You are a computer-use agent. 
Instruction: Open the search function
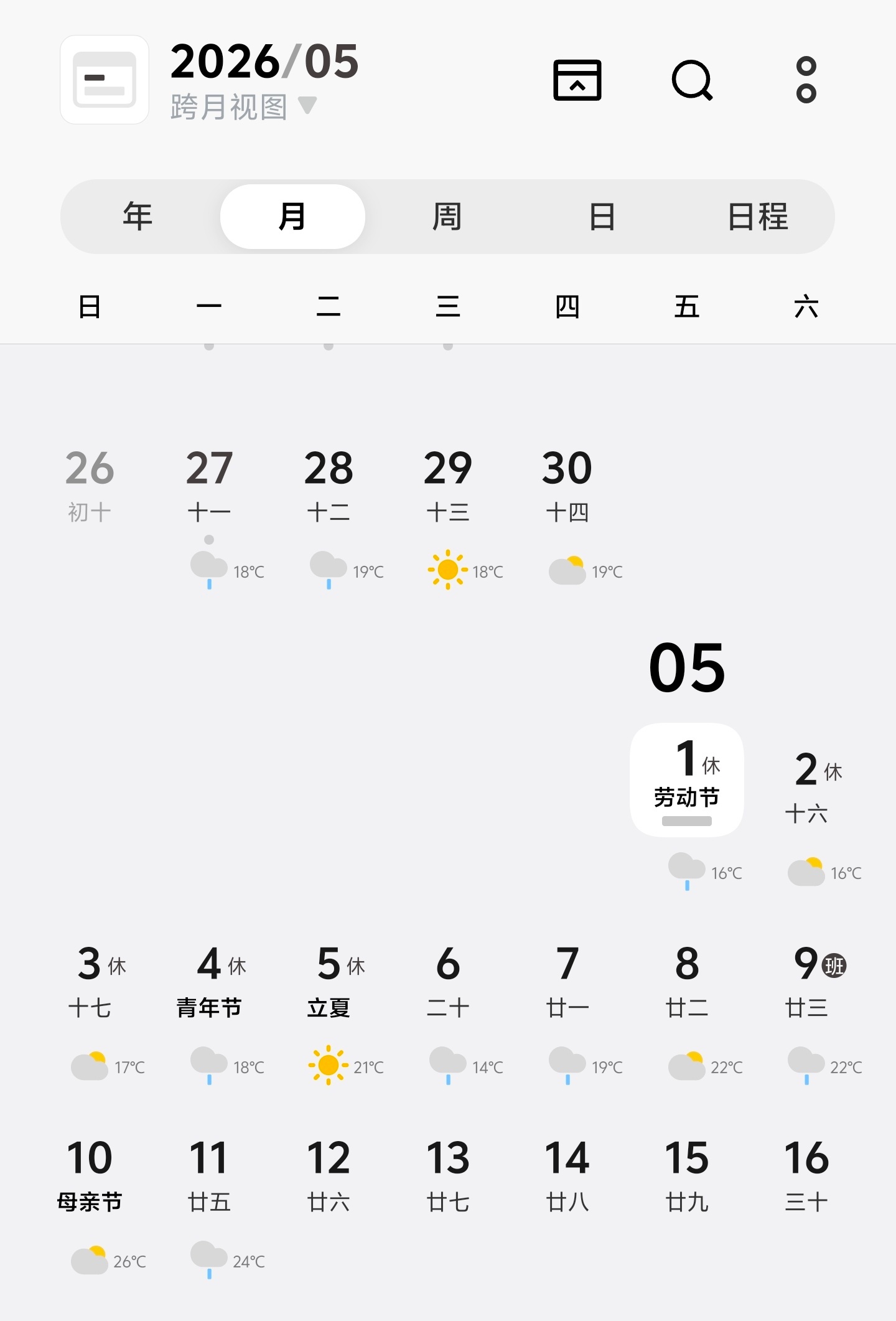[x=693, y=80]
